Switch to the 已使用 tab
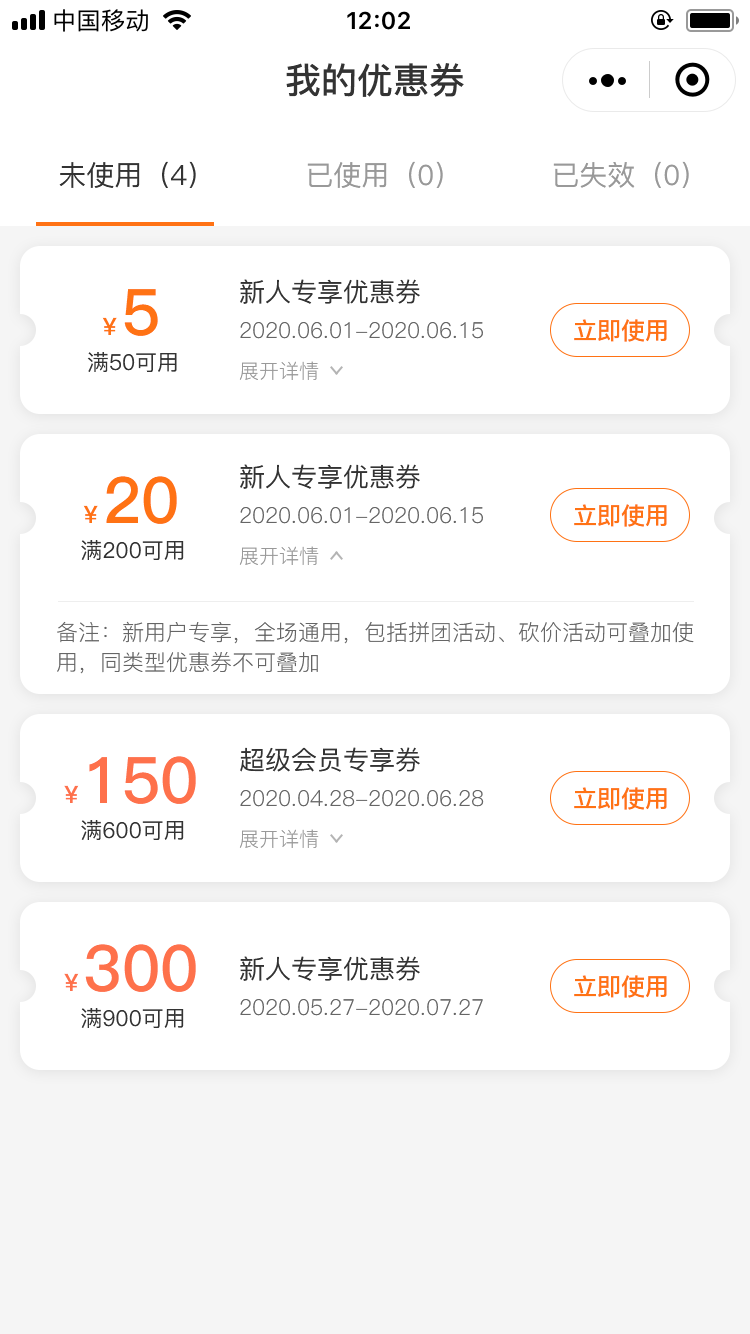The height and width of the screenshot is (1334, 750). (x=375, y=175)
